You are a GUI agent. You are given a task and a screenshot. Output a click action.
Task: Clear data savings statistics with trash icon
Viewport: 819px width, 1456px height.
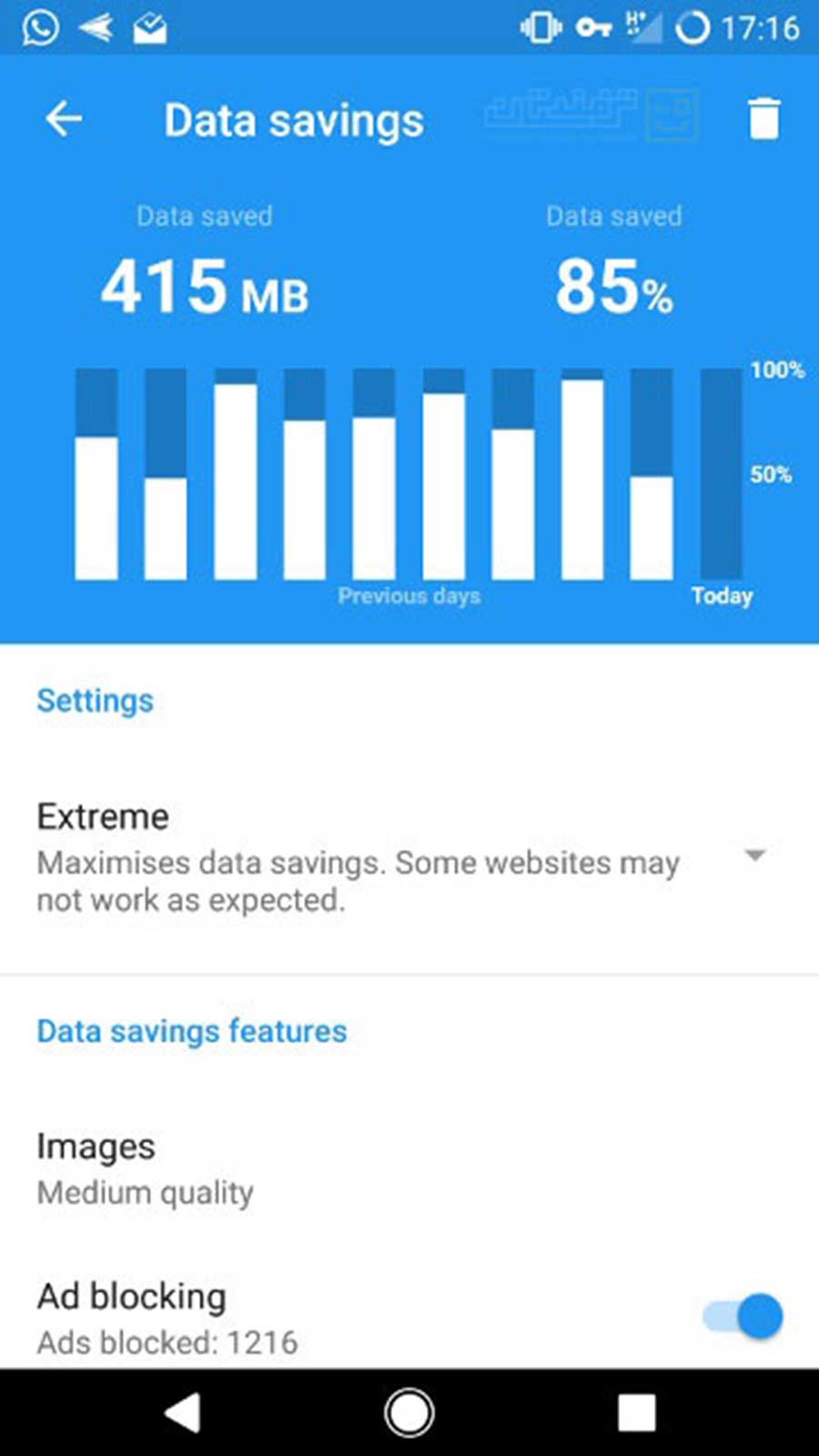click(x=763, y=119)
